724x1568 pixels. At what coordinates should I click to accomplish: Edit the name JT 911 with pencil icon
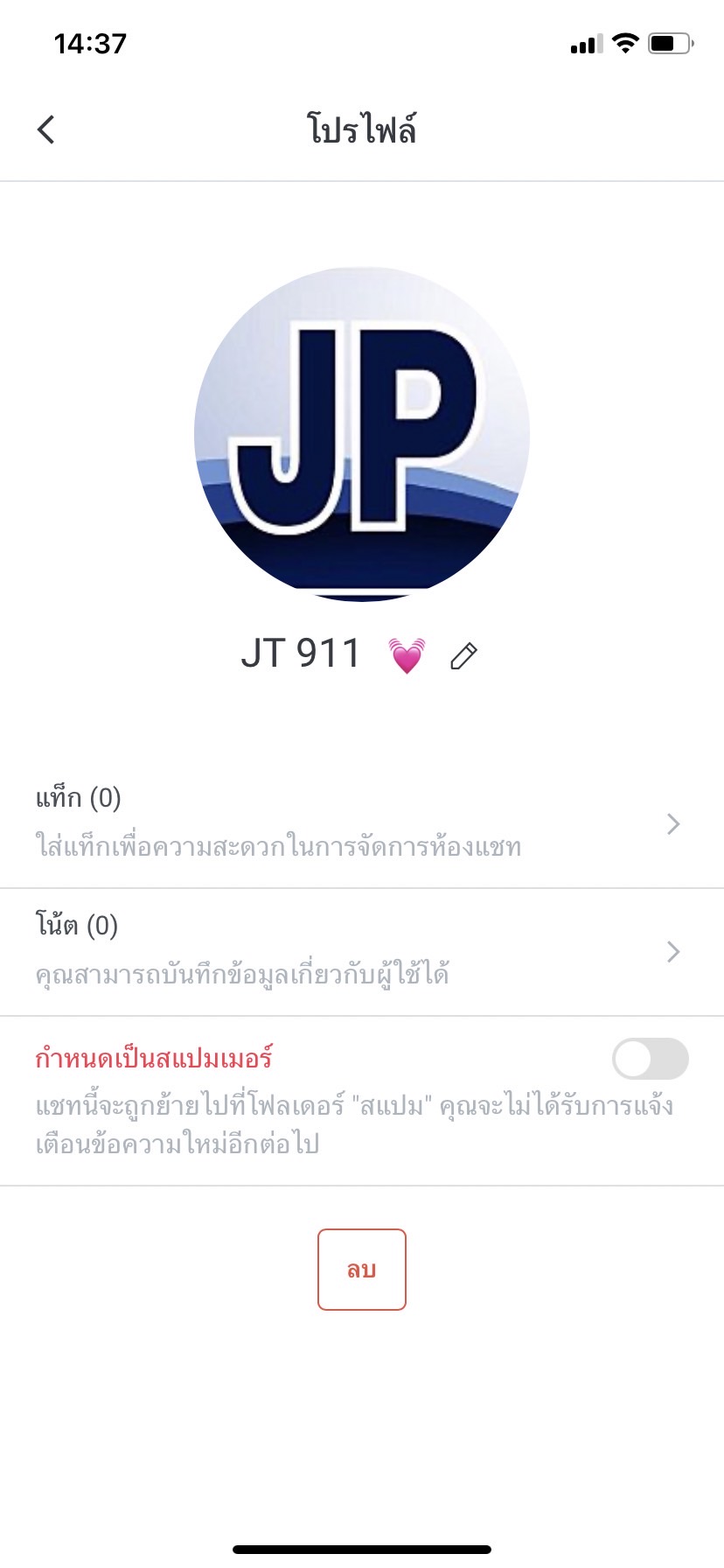(463, 655)
